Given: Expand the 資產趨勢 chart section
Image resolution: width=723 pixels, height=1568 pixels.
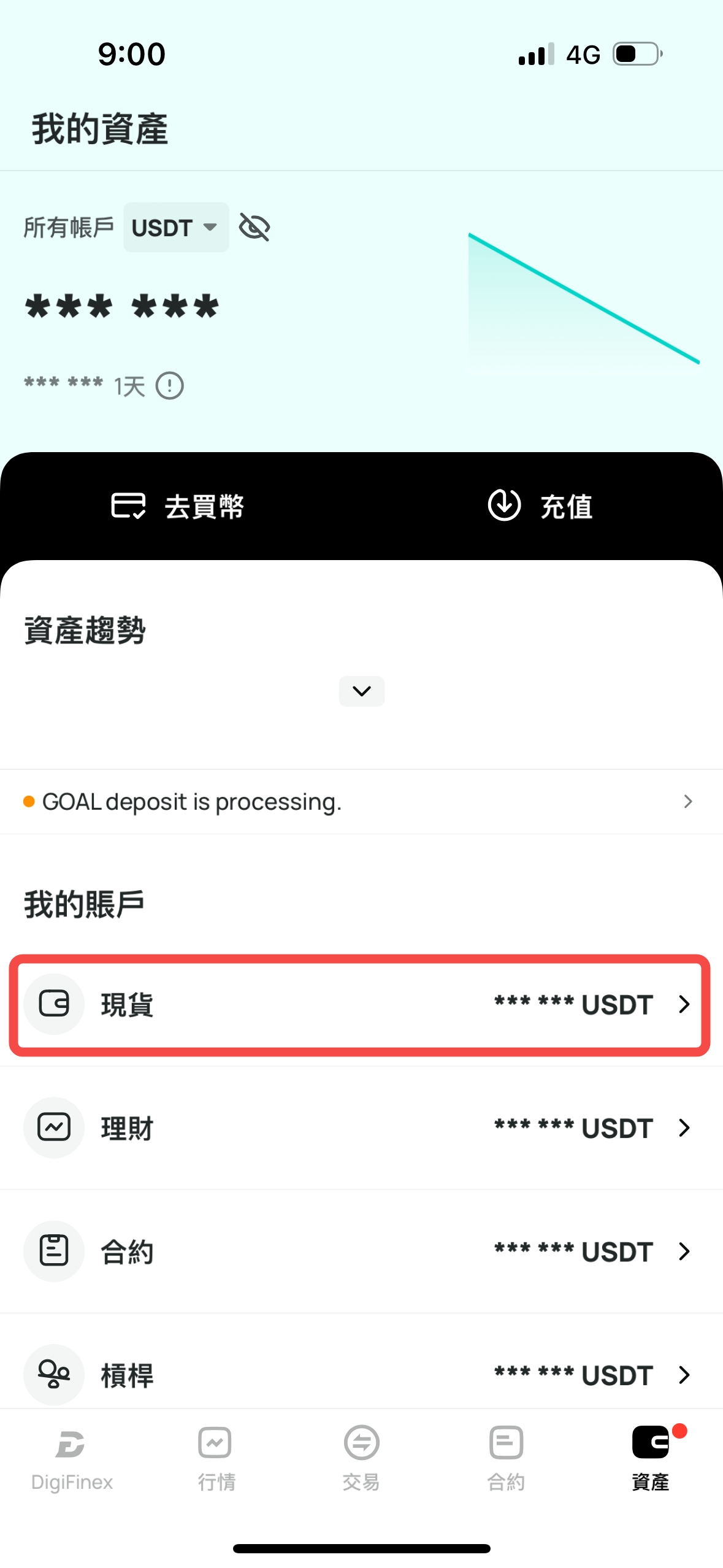Looking at the screenshot, I should pyautogui.click(x=362, y=691).
